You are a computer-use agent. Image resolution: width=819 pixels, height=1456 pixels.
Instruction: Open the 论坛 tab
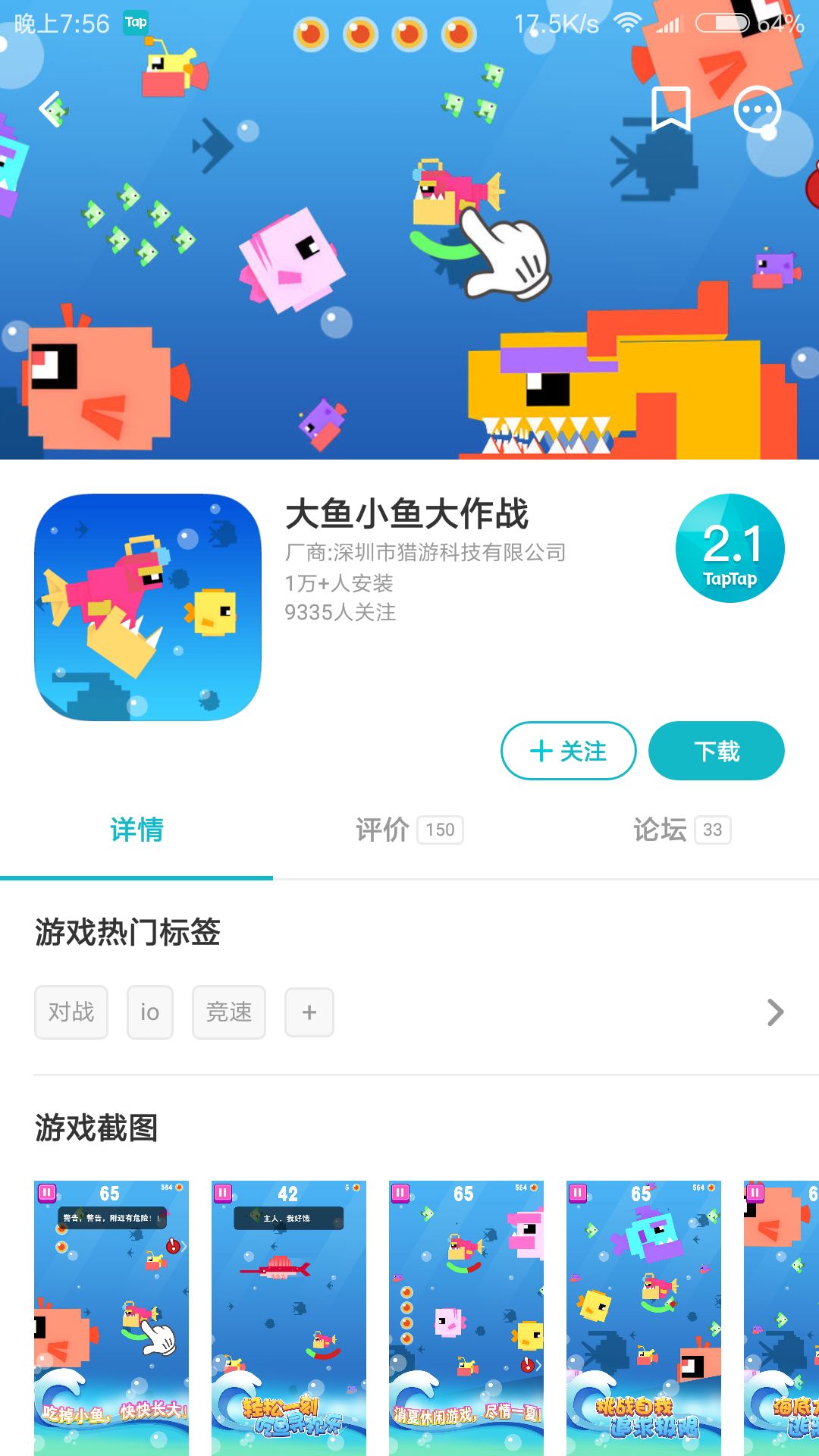[681, 830]
